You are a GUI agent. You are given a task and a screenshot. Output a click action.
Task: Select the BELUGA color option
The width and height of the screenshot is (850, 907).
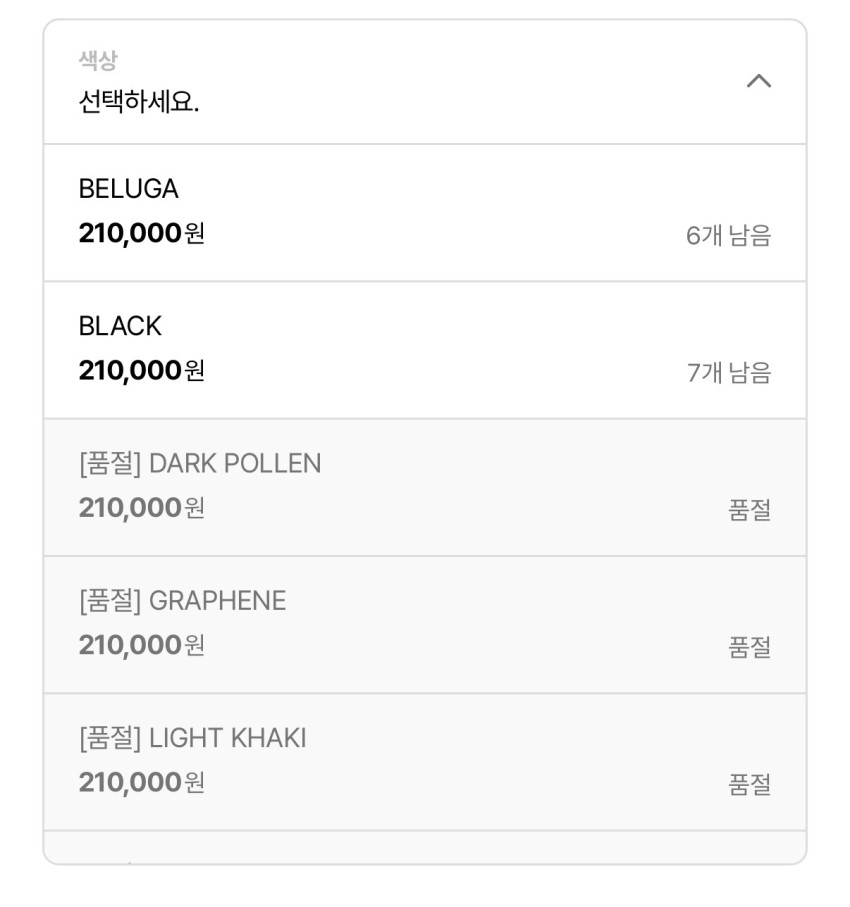point(424,212)
